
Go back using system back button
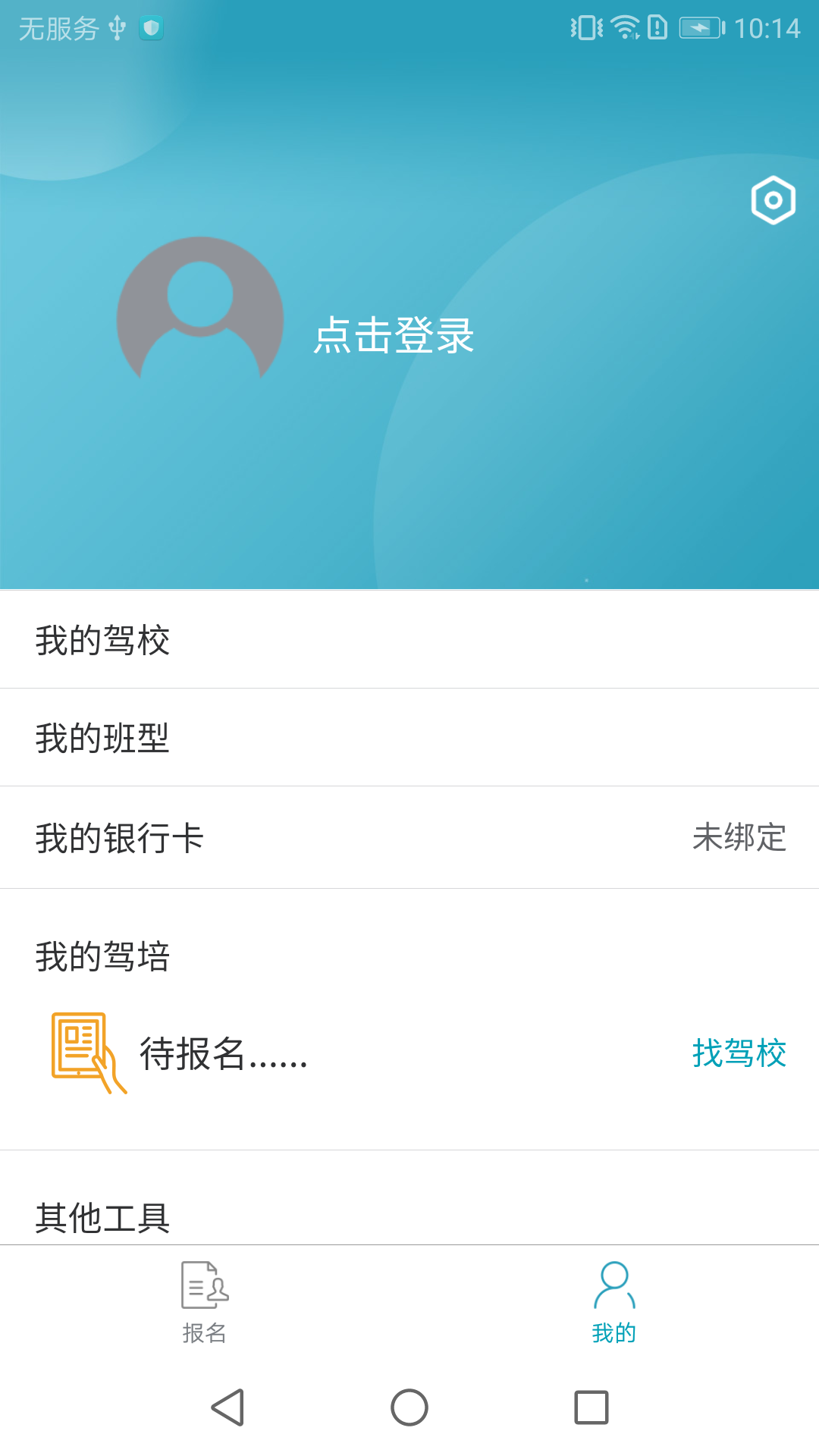coord(227,1407)
